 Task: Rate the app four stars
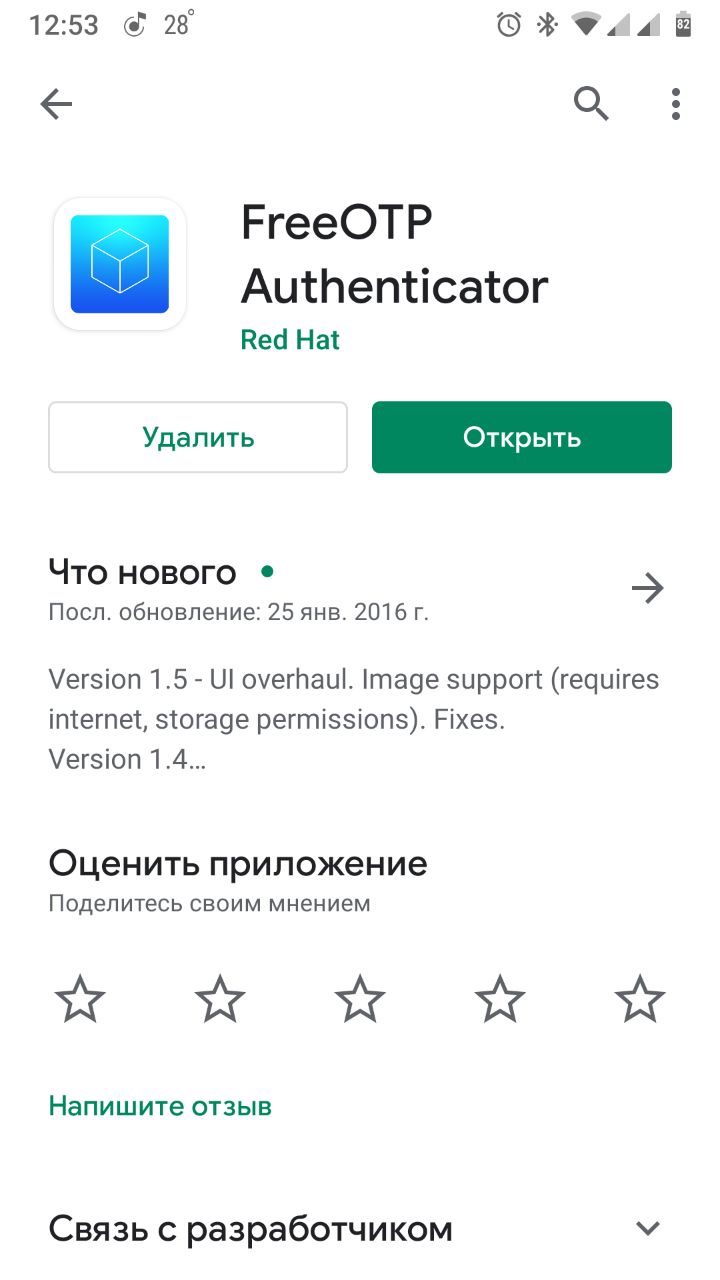(500, 999)
